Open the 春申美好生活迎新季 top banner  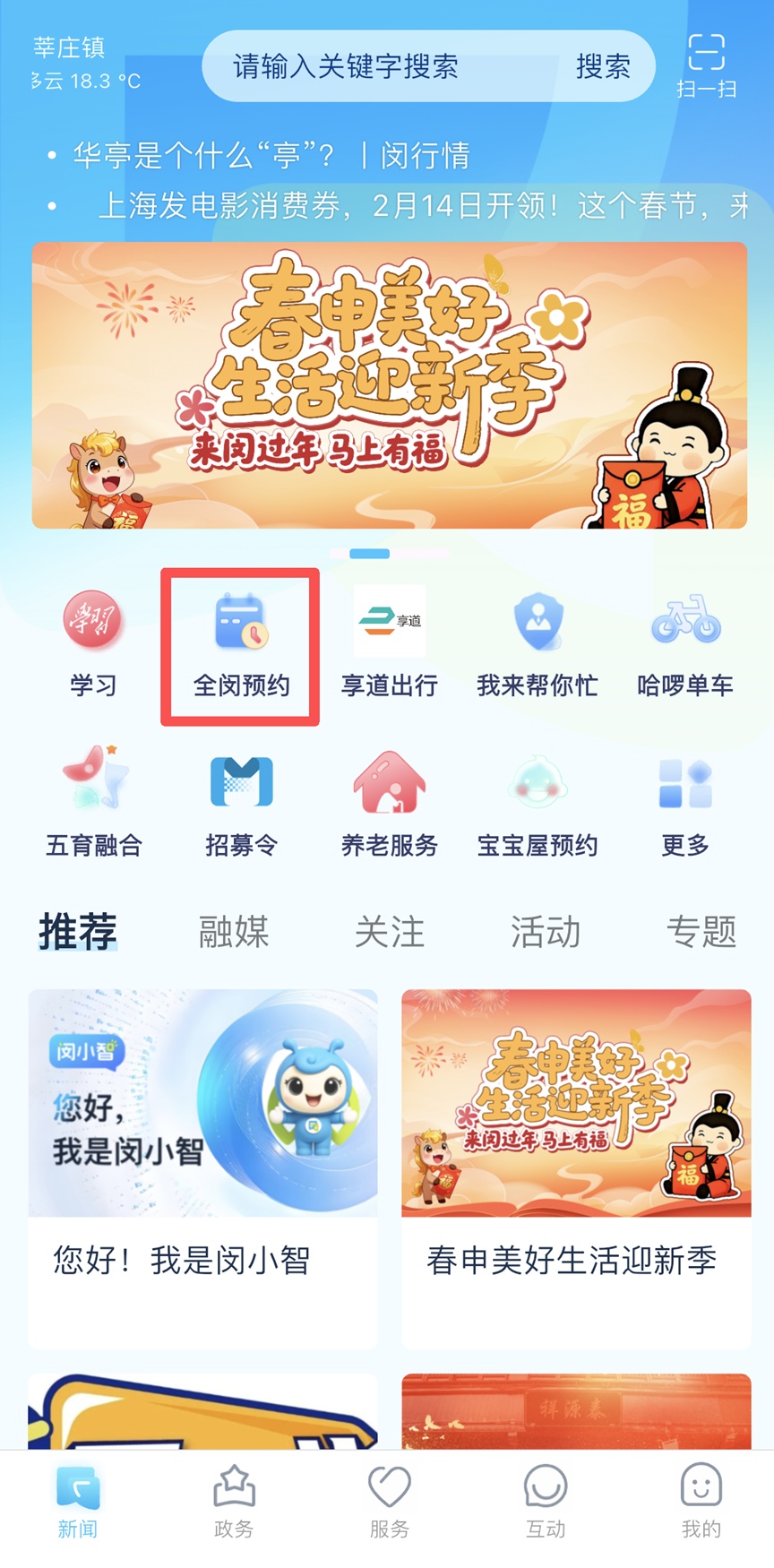(x=389, y=385)
